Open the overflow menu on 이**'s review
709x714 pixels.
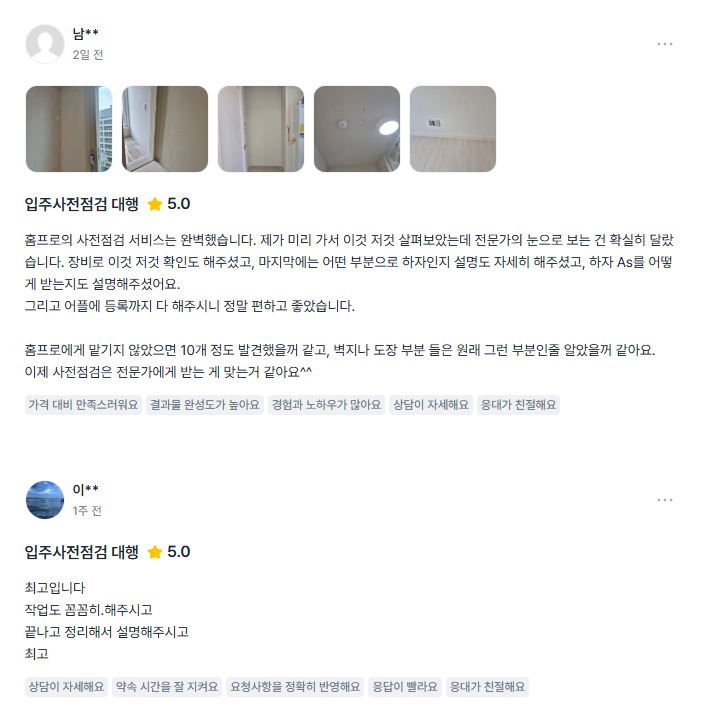[664, 500]
